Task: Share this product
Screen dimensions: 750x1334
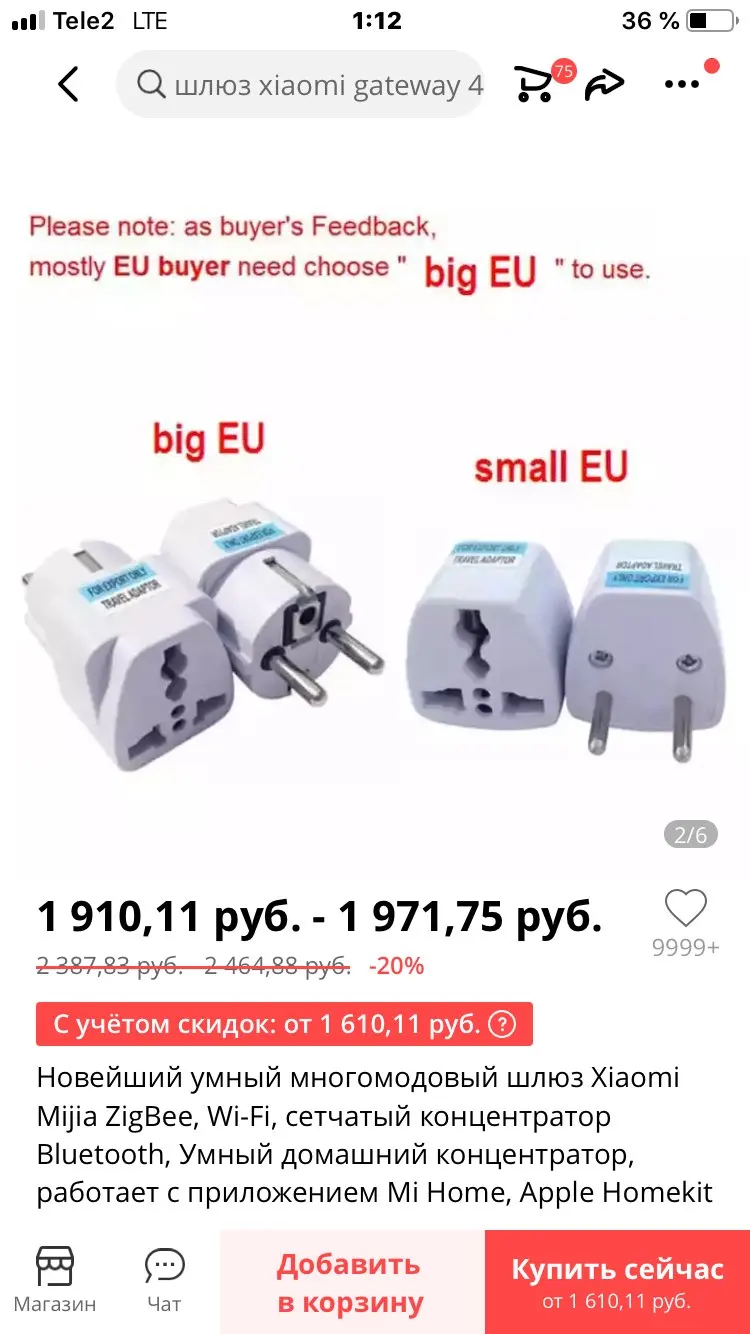Action: pos(604,85)
